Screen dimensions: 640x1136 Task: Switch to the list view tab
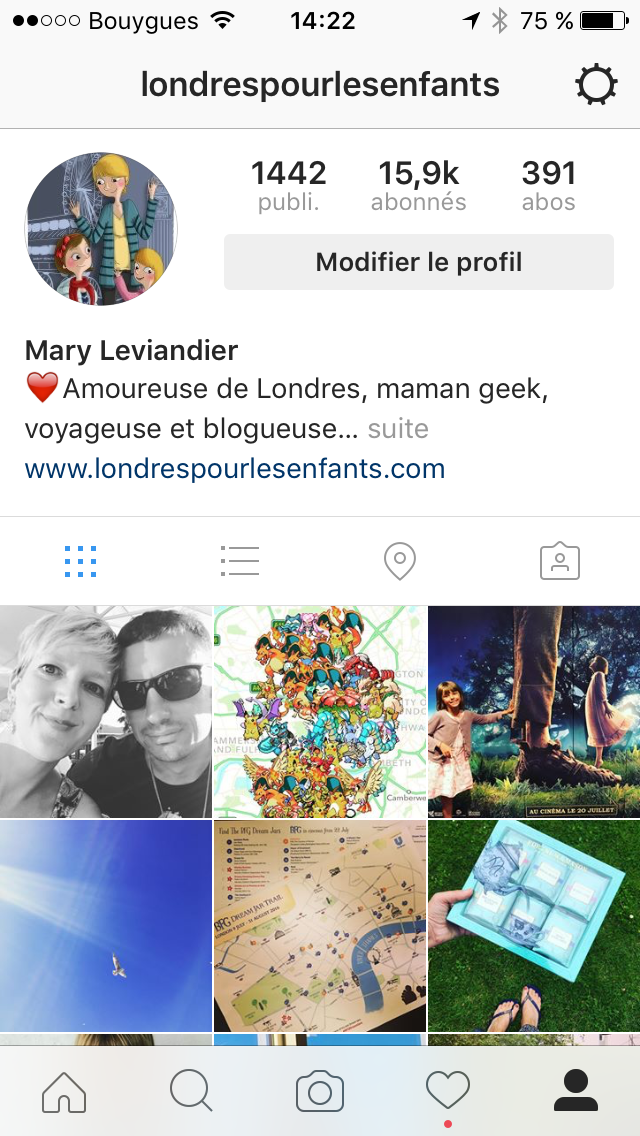pos(240,561)
